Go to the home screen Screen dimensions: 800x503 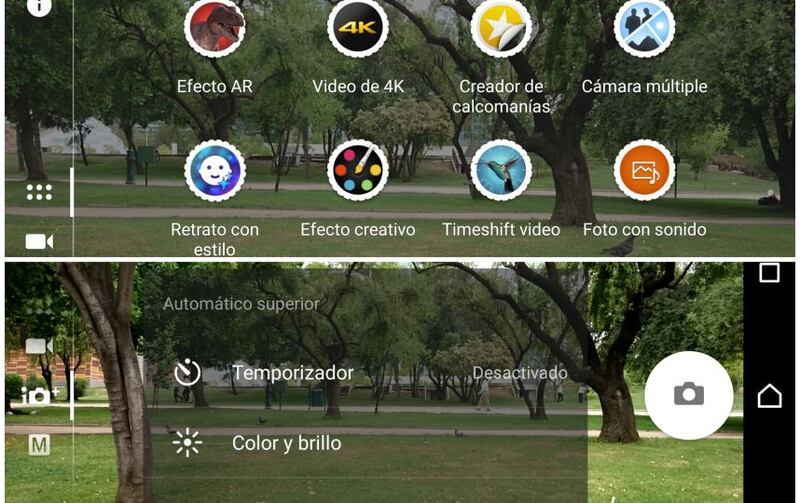(769, 396)
